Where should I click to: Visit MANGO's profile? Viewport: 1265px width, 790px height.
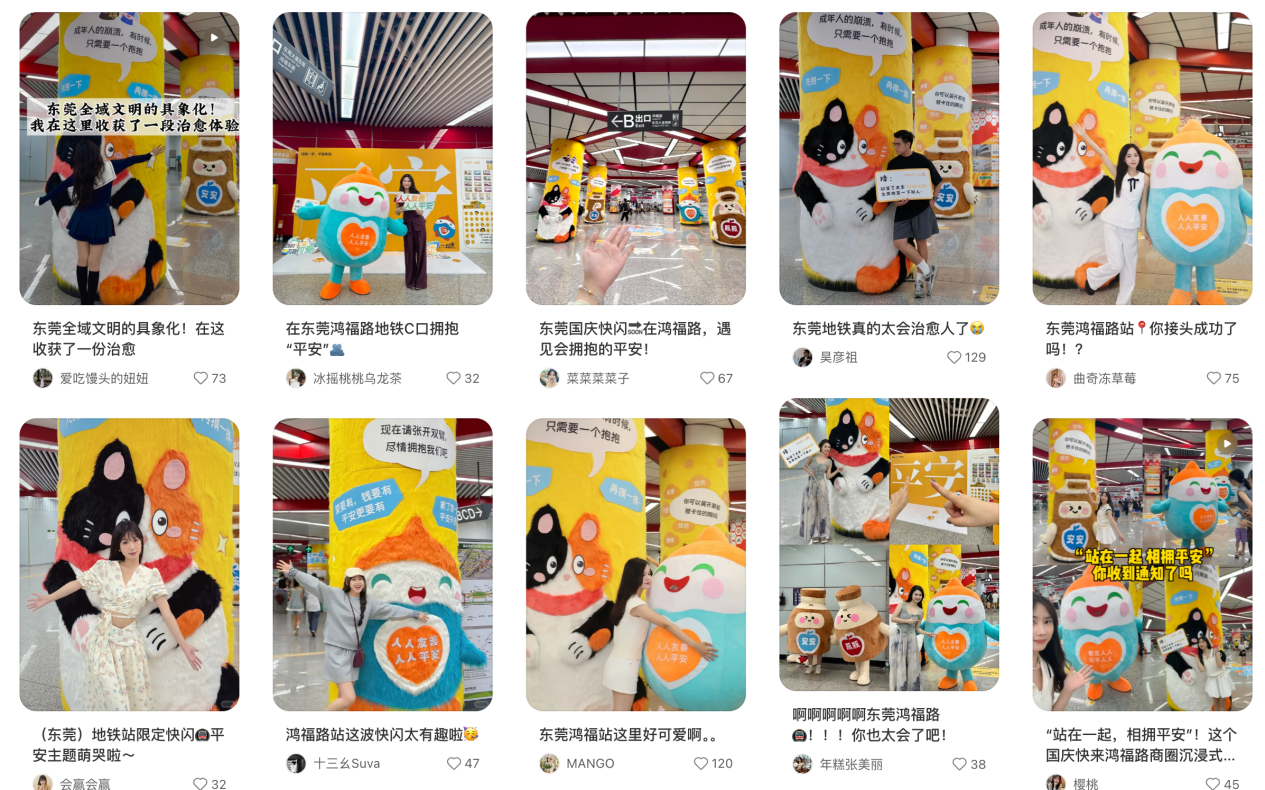point(590,763)
